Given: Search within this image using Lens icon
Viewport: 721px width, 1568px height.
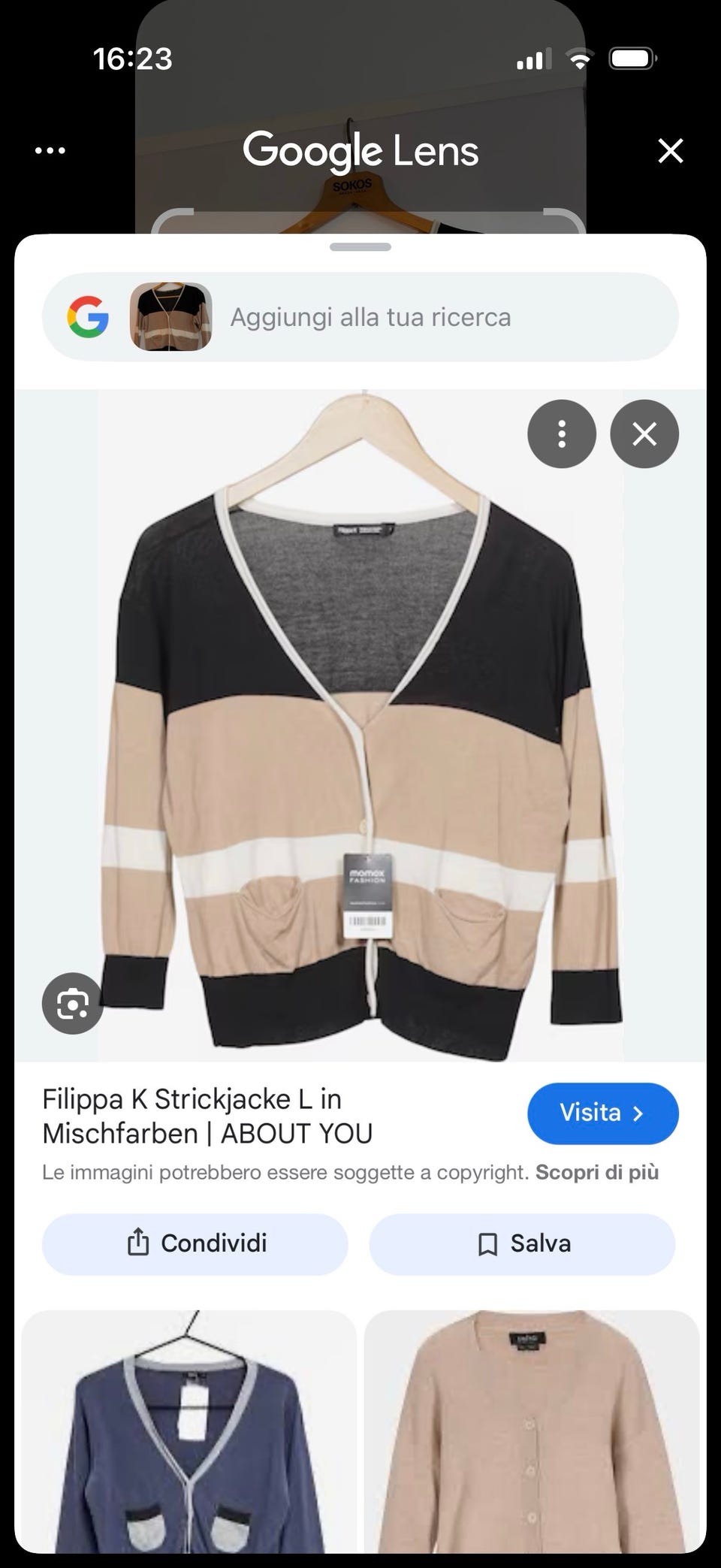Looking at the screenshot, I should pos(72,1003).
